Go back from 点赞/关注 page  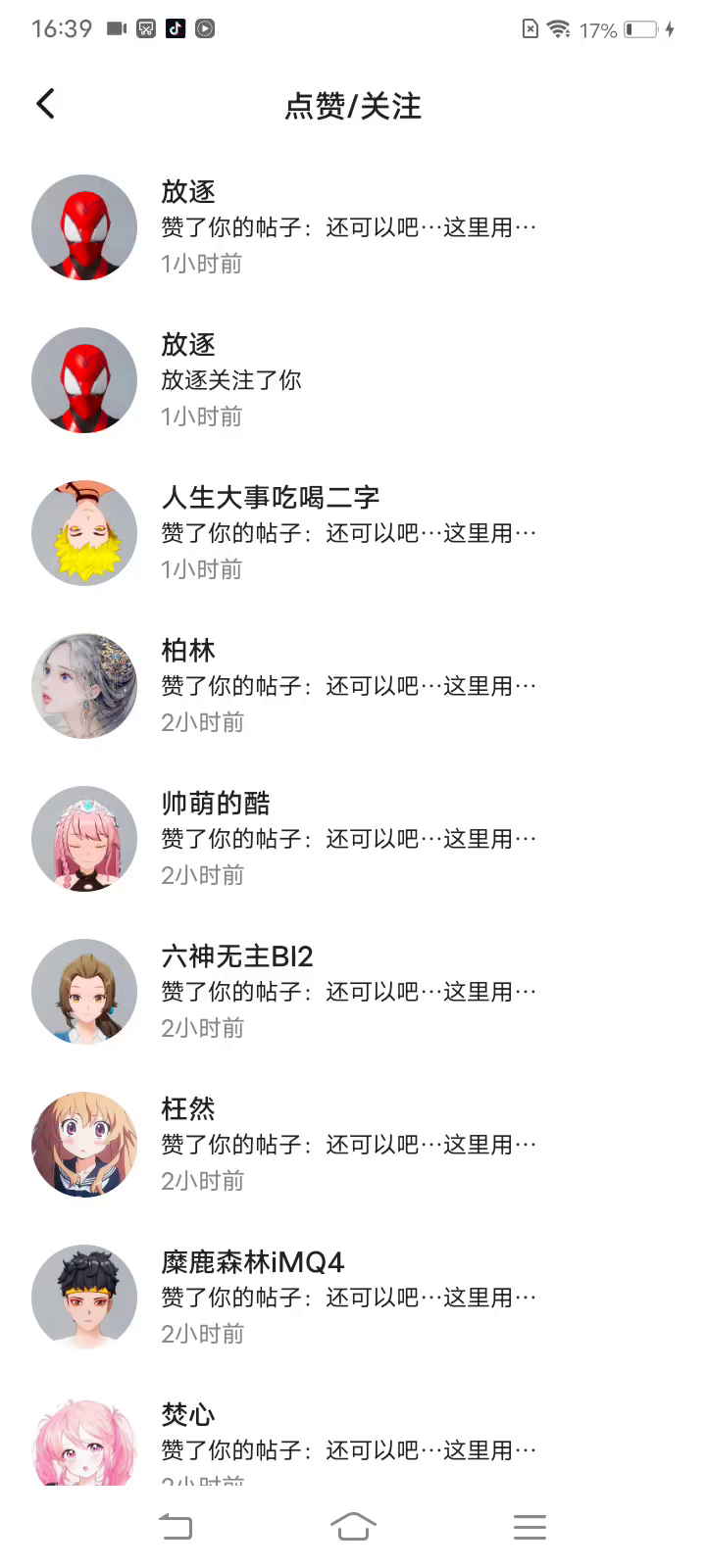45,104
